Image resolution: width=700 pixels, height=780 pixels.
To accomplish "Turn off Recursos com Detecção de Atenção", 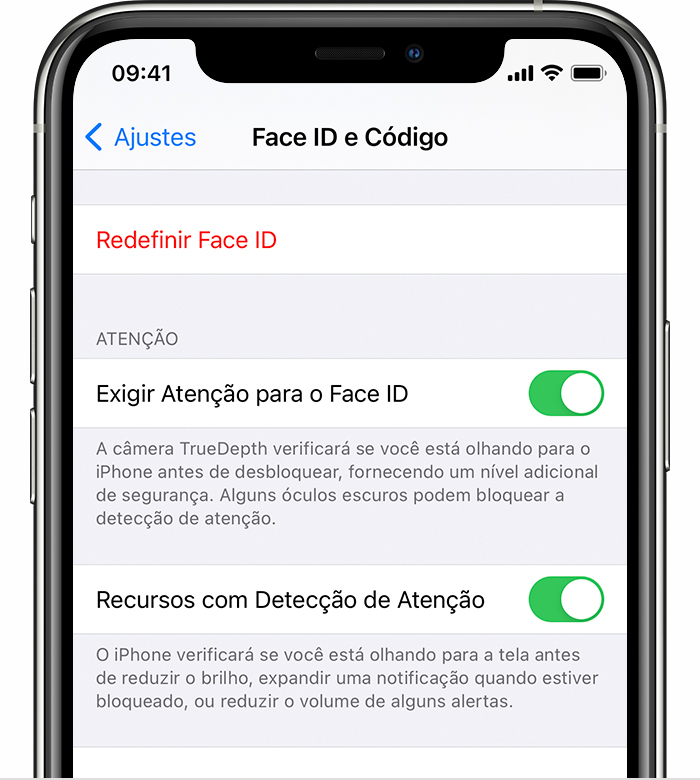I will (565, 600).
